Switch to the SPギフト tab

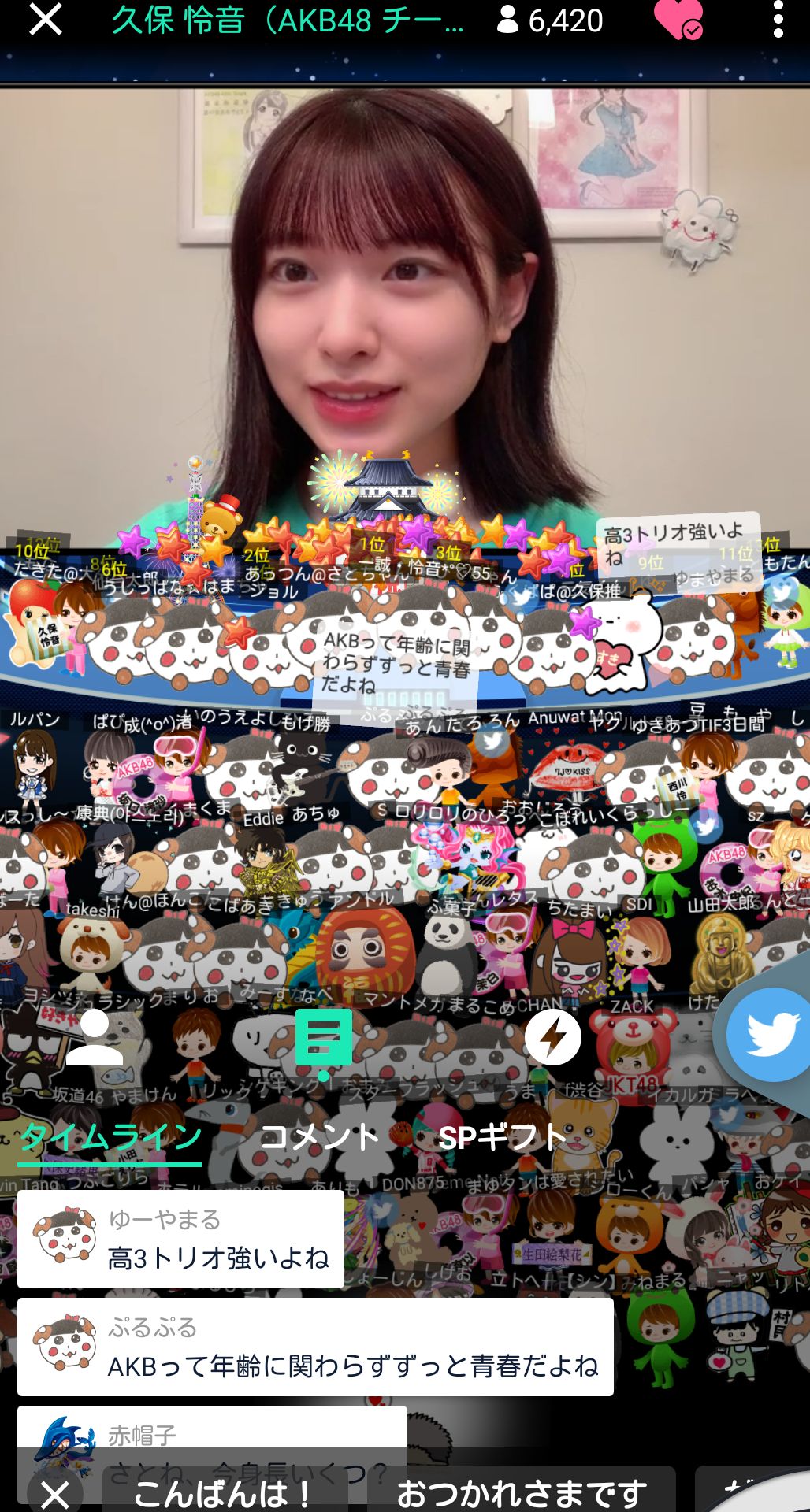click(x=502, y=1138)
